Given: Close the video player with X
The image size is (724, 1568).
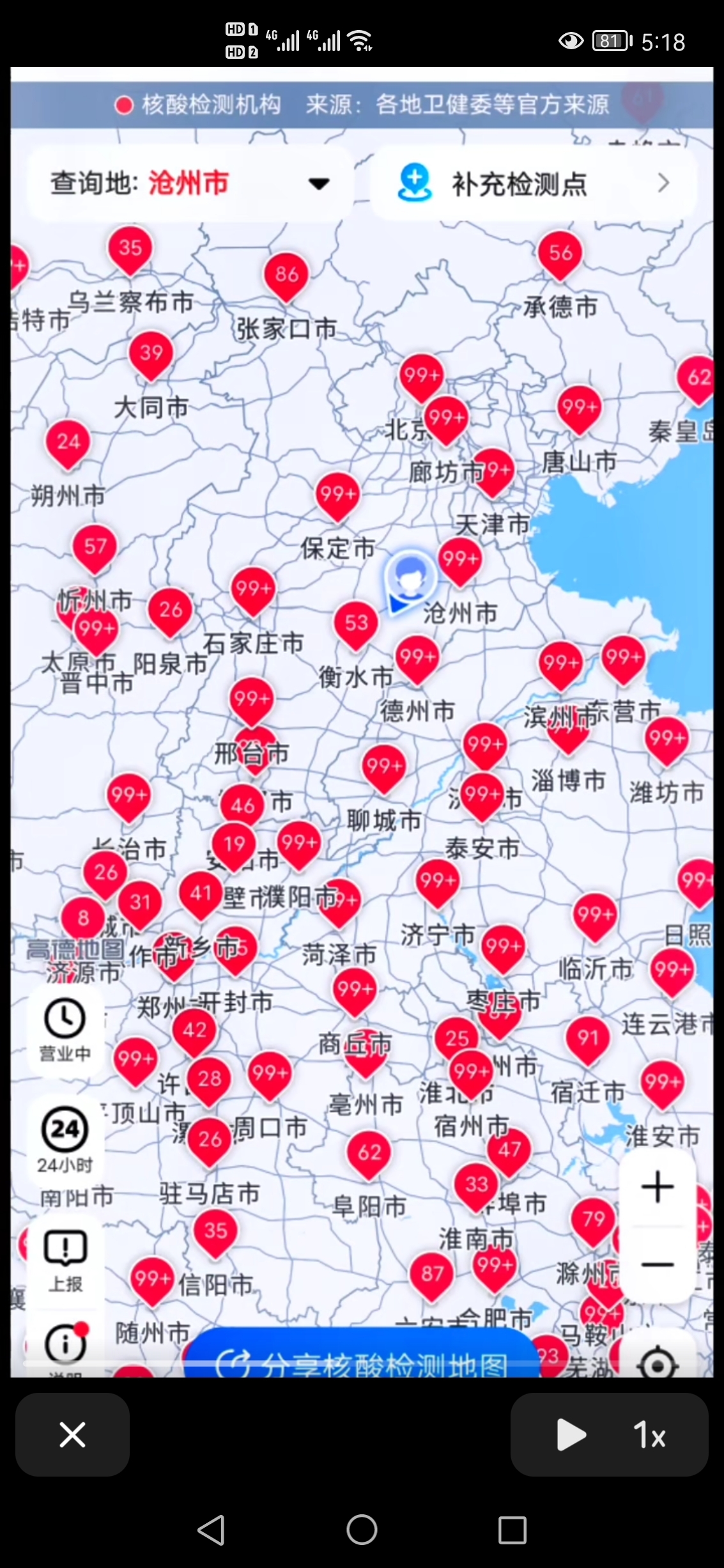Looking at the screenshot, I should [x=72, y=1434].
